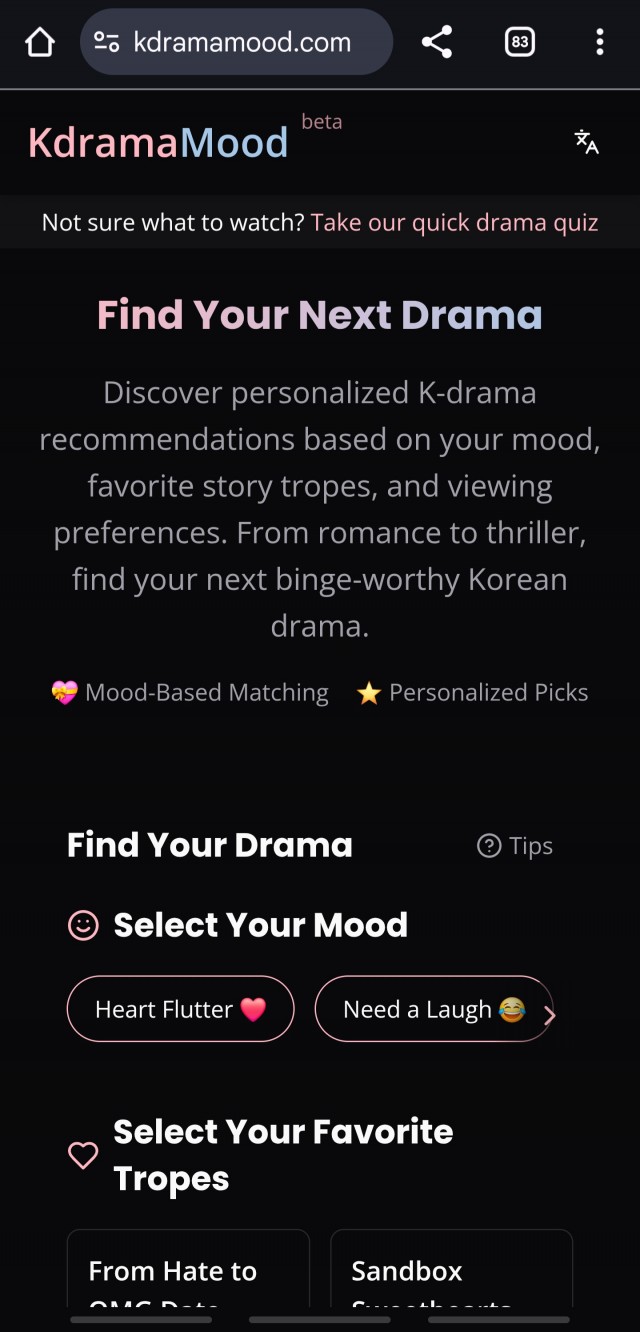
Task: Open the Tips help
Action: (515, 846)
